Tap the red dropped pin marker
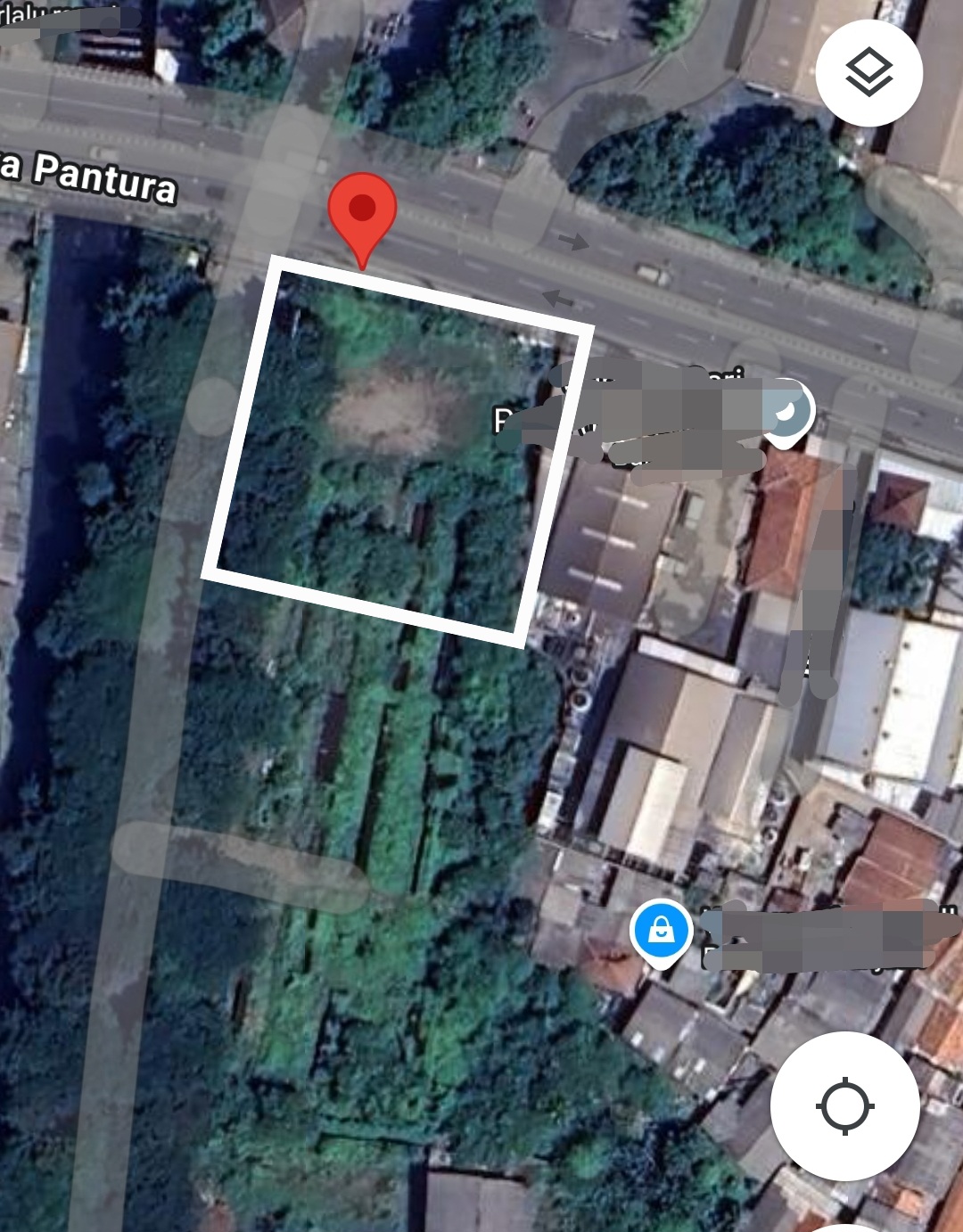Image resolution: width=963 pixels, height=1232 pixels. tap(362, 211)
